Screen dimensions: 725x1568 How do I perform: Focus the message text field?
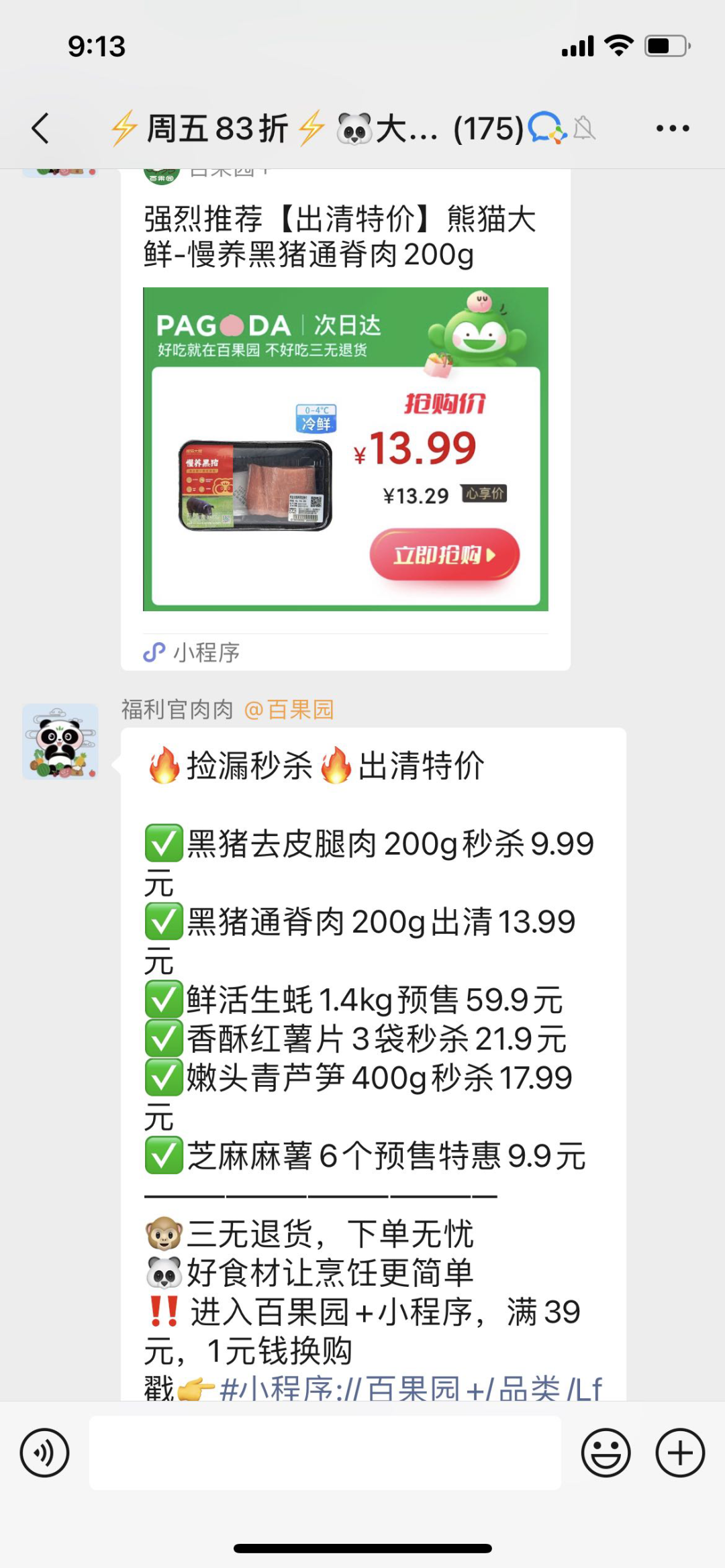tap(325, 1453)
